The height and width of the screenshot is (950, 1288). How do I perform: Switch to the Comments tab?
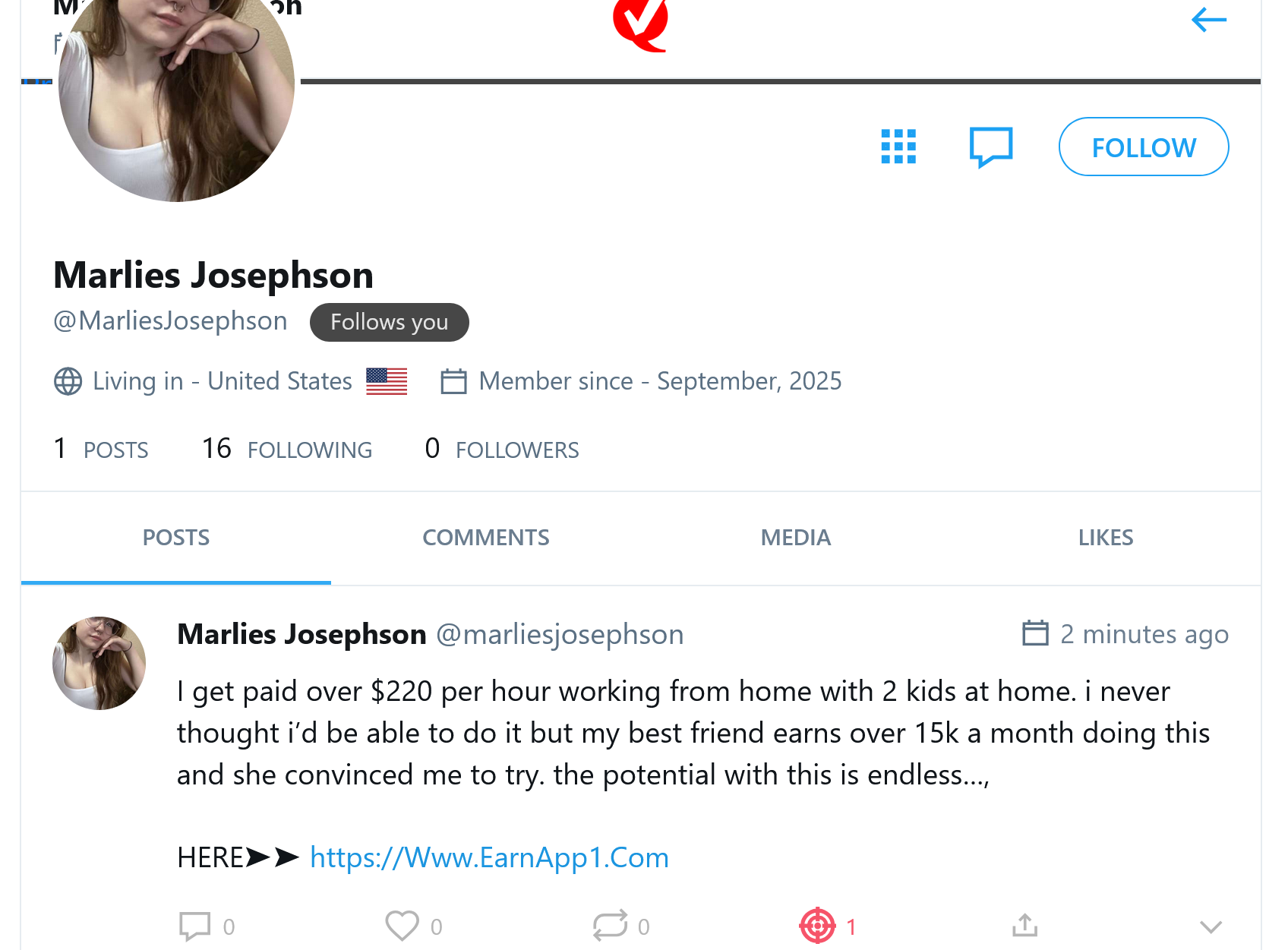pyautogui.click(x=485, y=538)
